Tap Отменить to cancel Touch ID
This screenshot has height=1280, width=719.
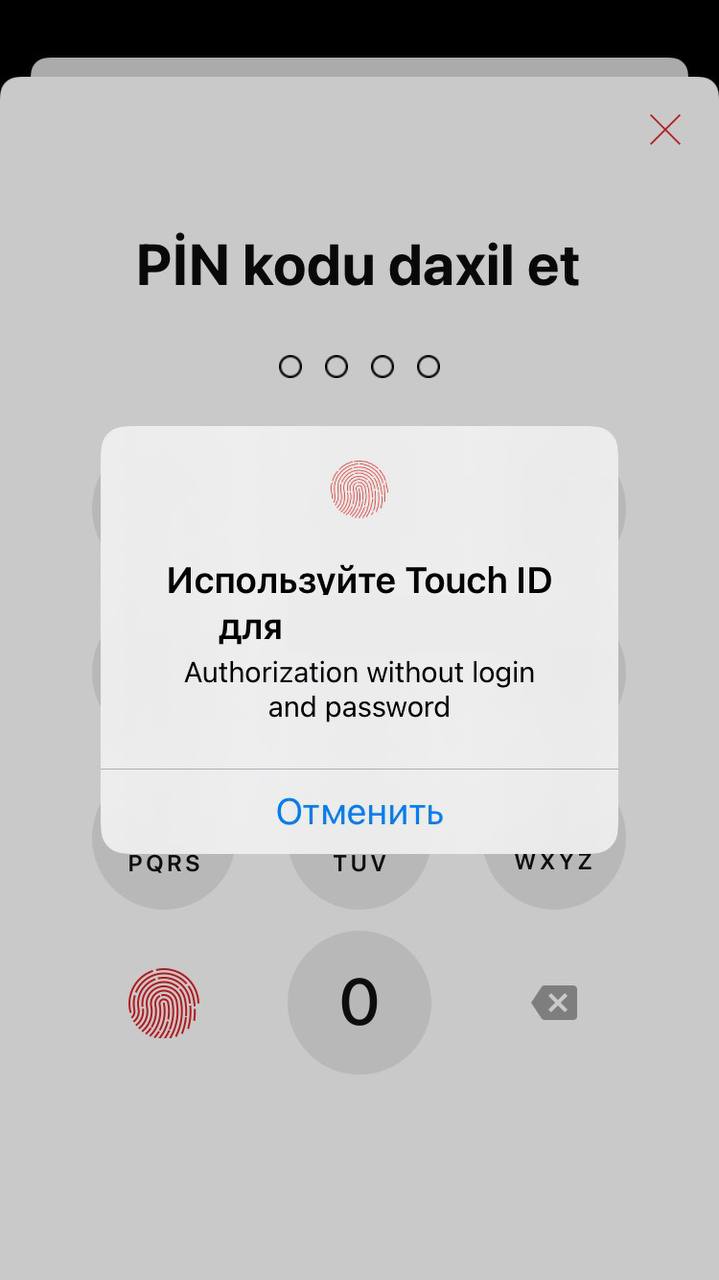click(359, 811)
